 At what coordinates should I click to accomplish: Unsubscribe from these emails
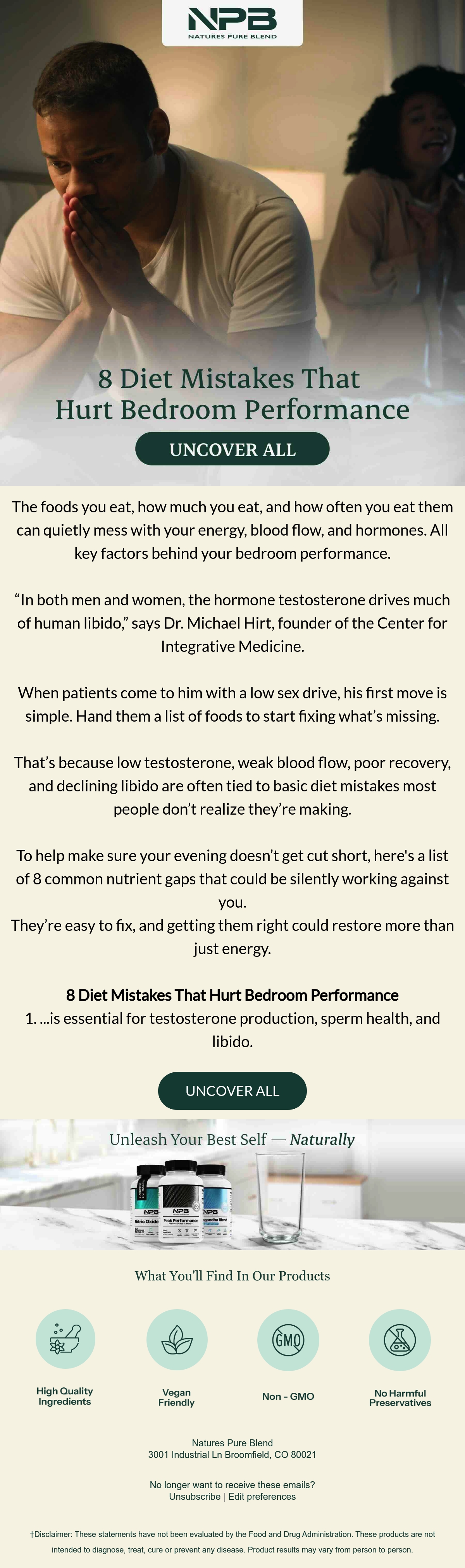click(x=195, y=1496)
